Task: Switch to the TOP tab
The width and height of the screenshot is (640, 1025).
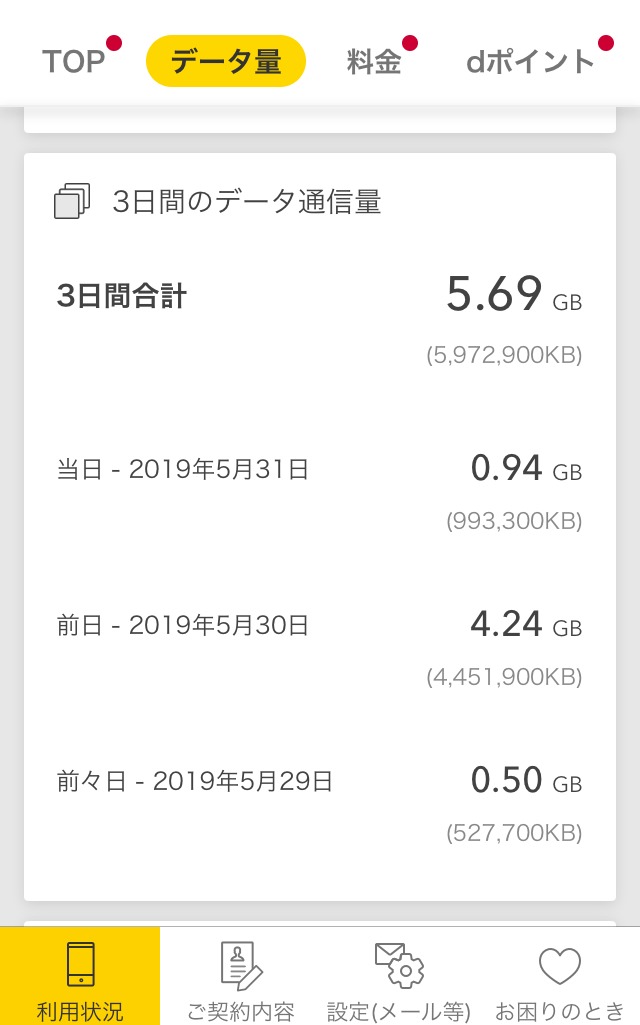Action: (x=74, y=62)
